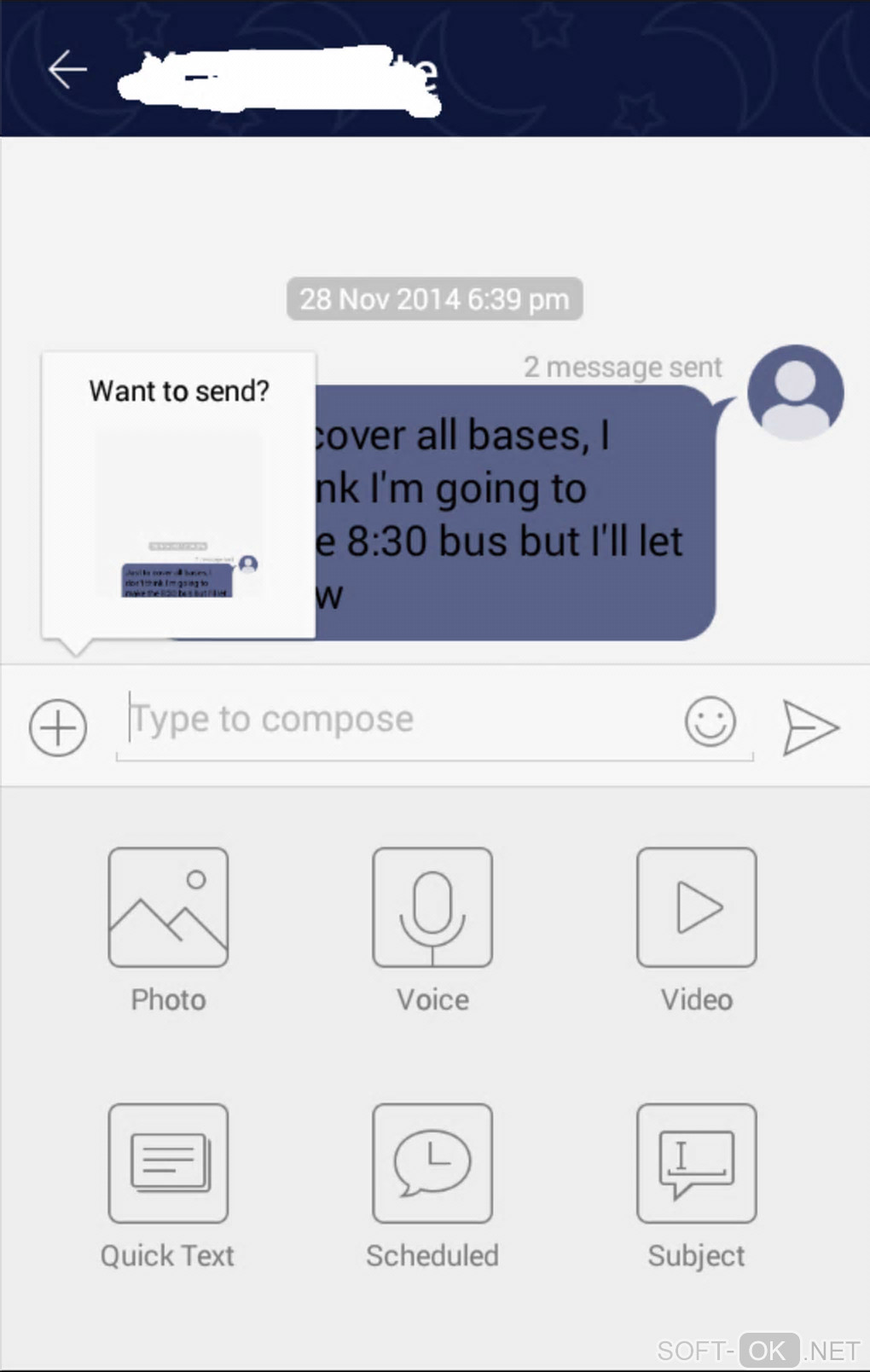Image resolution: width=870 pixels, height=1372 pixels.
Task: Attach a Photo
Action: click(168, 907)
